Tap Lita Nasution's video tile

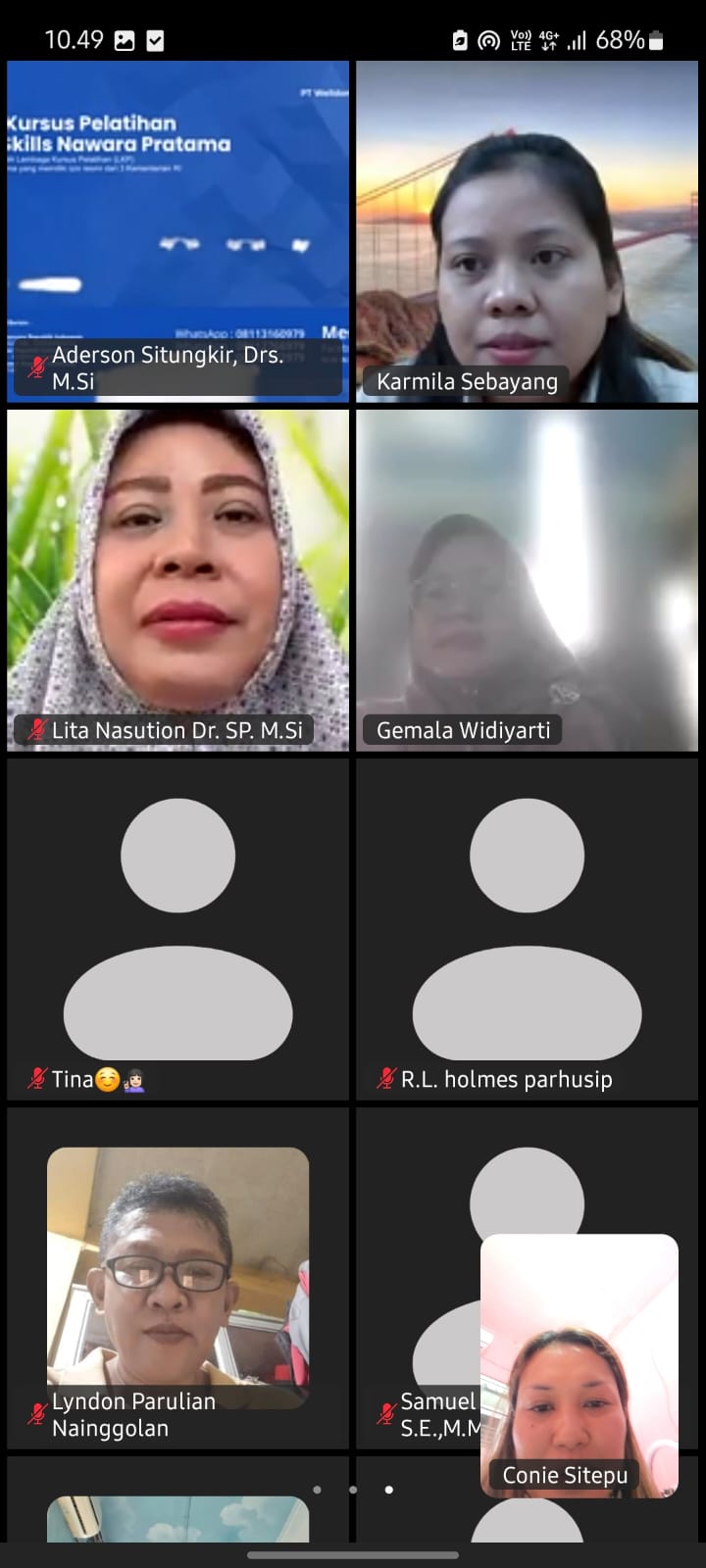(177, 580)
